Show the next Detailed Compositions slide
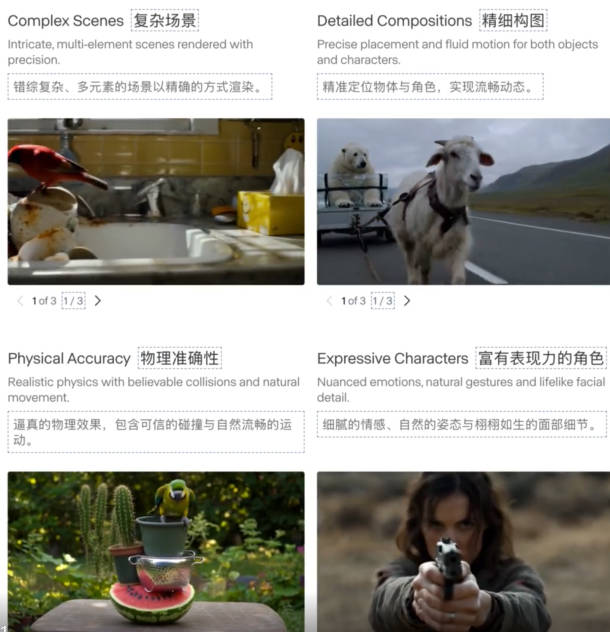The image size is (610, 632). pyautogui.click(x=407, y=300)
